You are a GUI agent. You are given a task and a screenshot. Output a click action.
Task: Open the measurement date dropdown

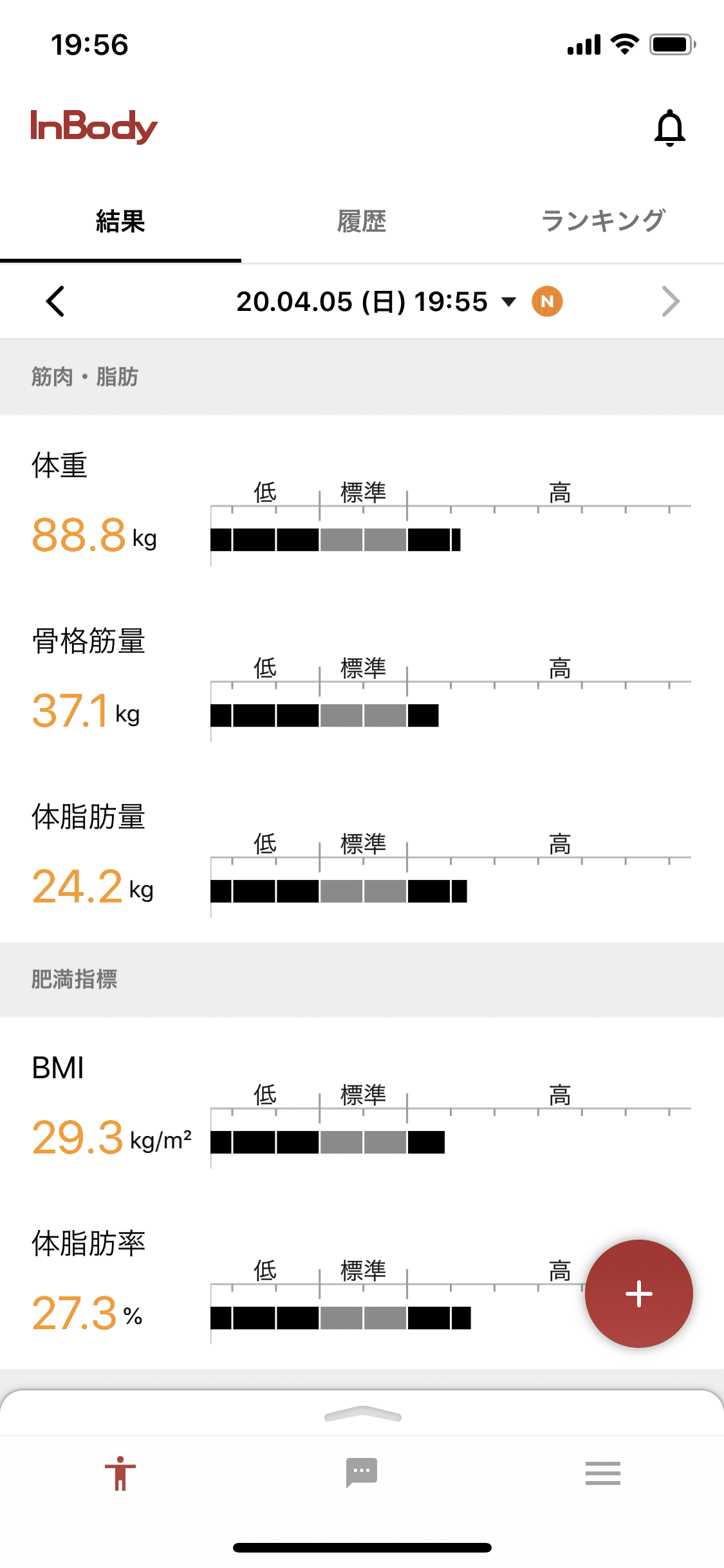(x=376, y=301)
